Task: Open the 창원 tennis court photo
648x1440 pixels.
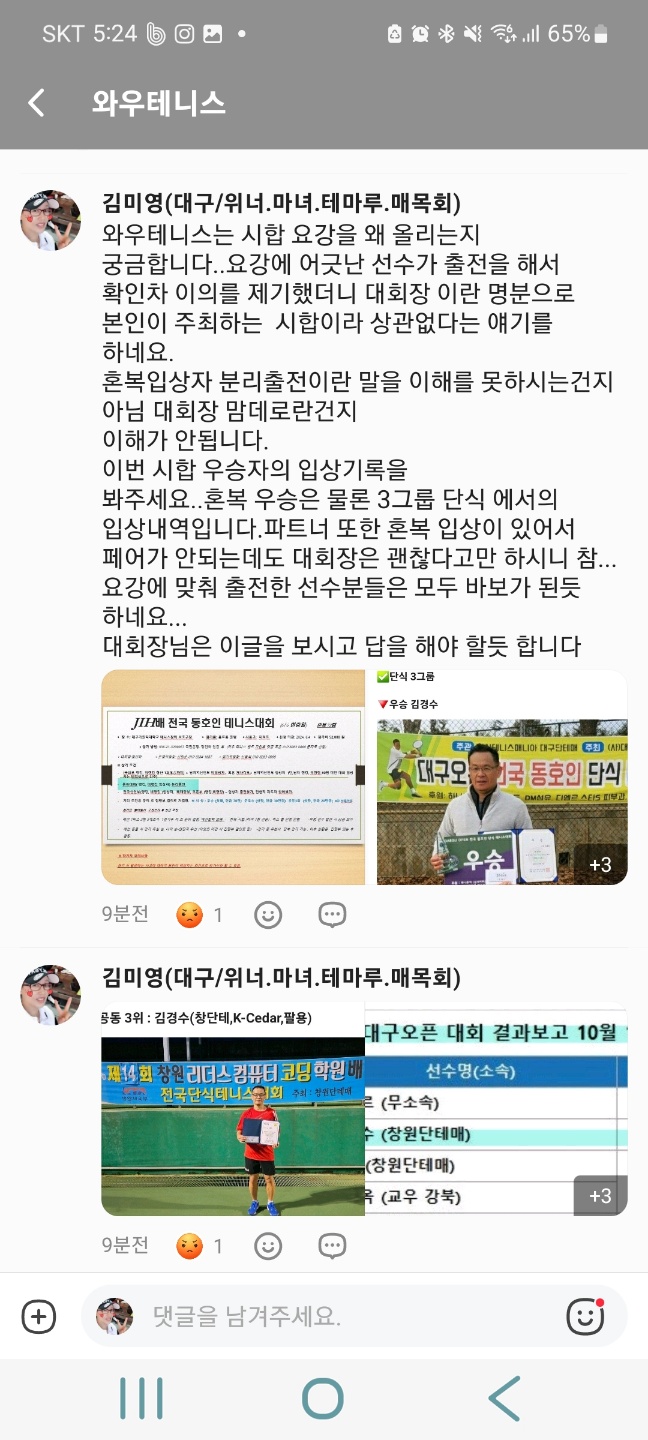Action: [233, 1112]
